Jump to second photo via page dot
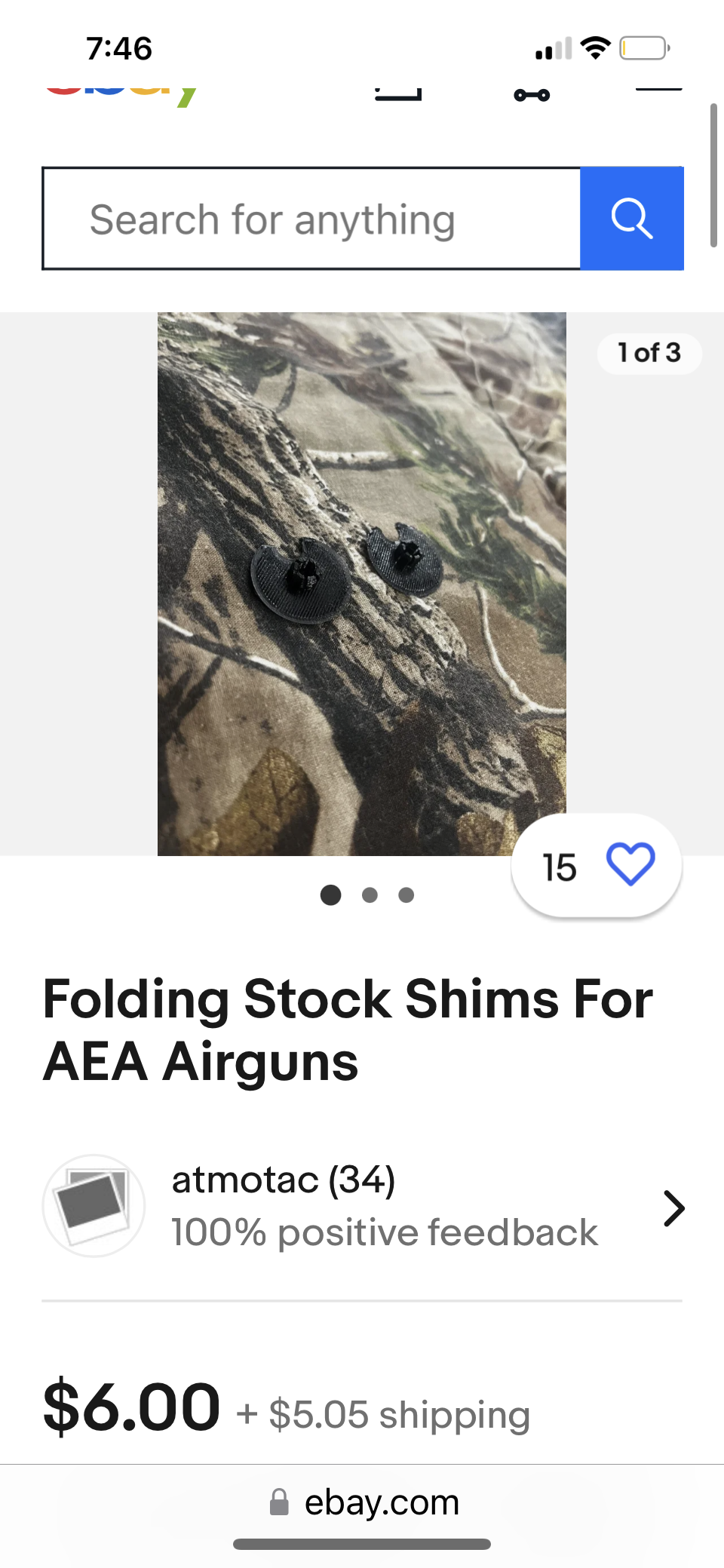The image size is (724, 1568). (x=370, y=895)
